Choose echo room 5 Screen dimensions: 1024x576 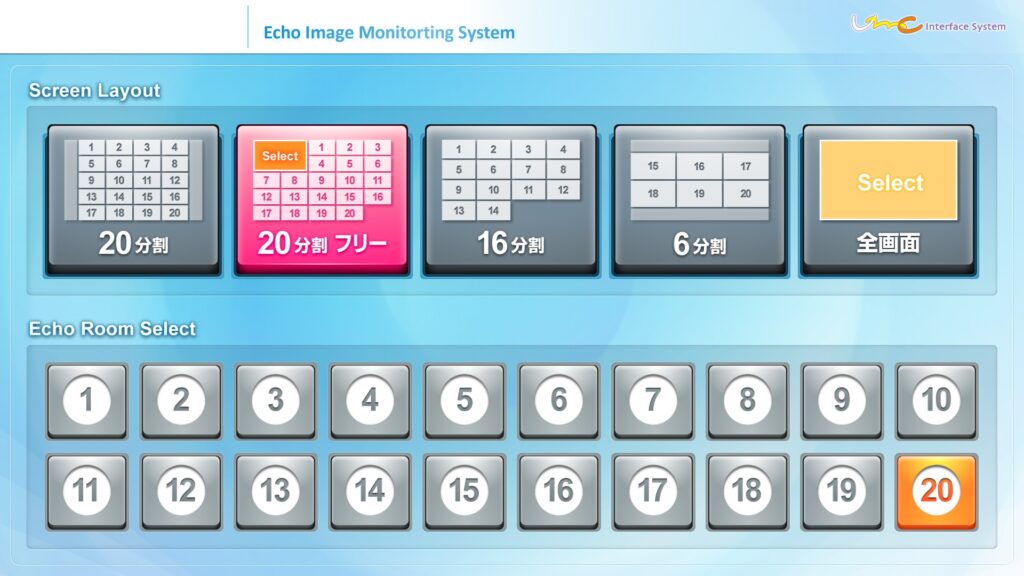(464, 400)
